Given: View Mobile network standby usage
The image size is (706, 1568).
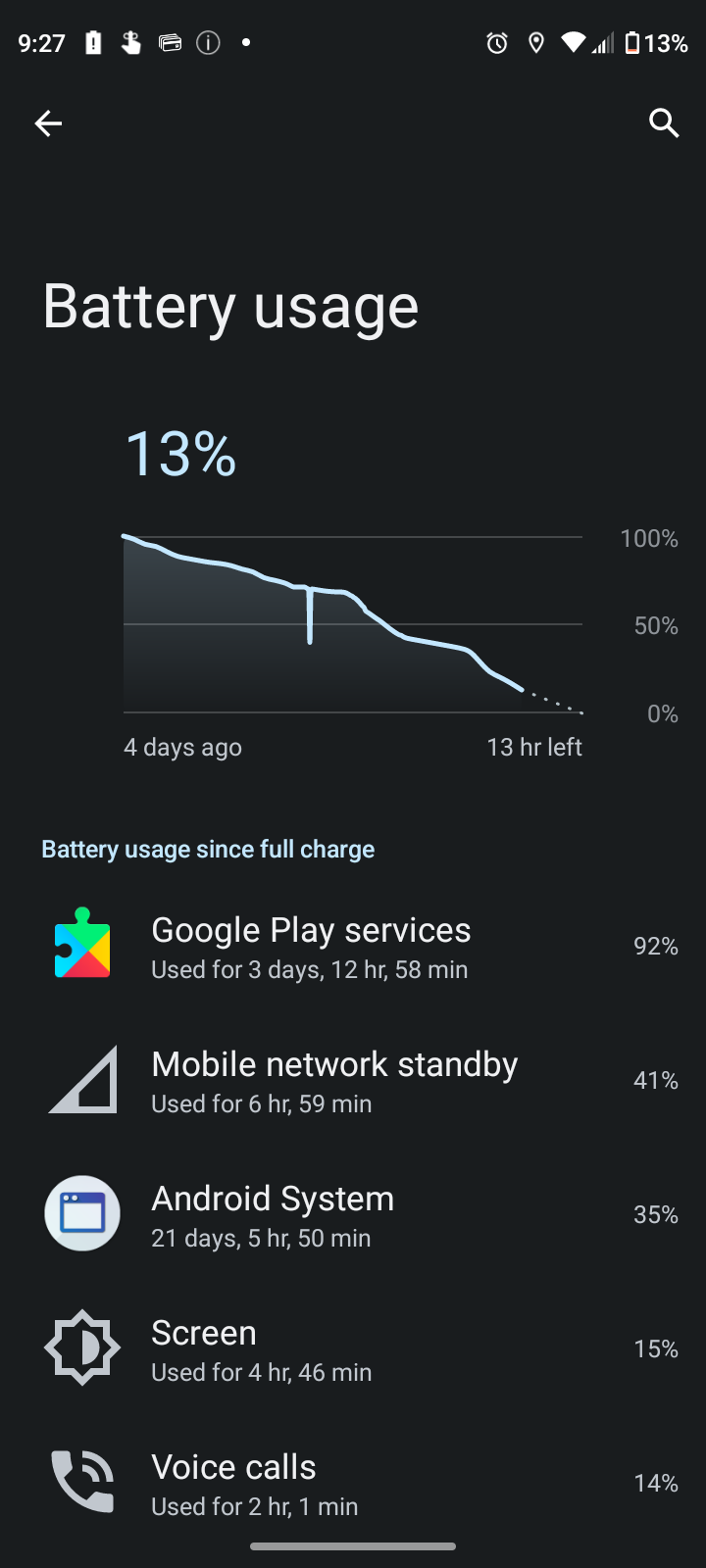Looking at the screenshot, I should (x=353, y=1081).
